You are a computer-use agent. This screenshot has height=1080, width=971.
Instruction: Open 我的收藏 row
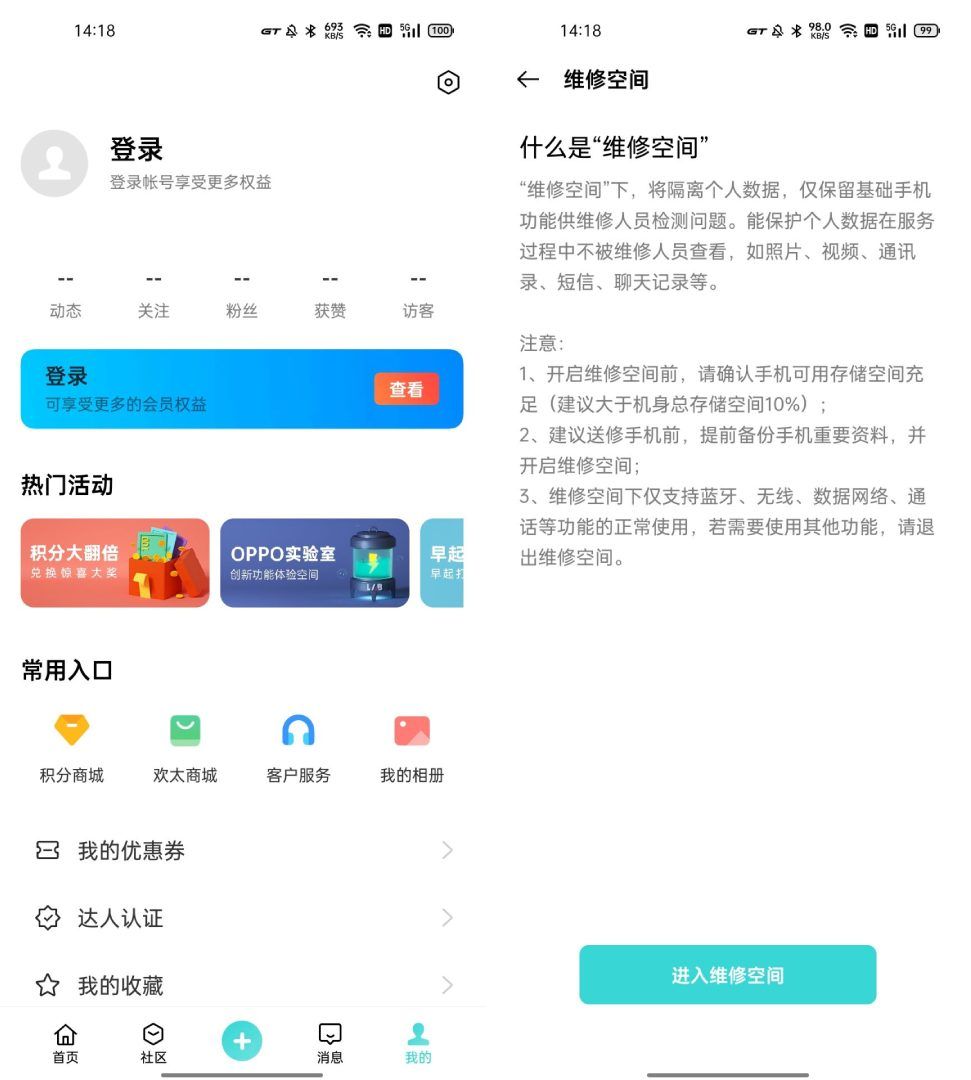click(x=240, y=985)
